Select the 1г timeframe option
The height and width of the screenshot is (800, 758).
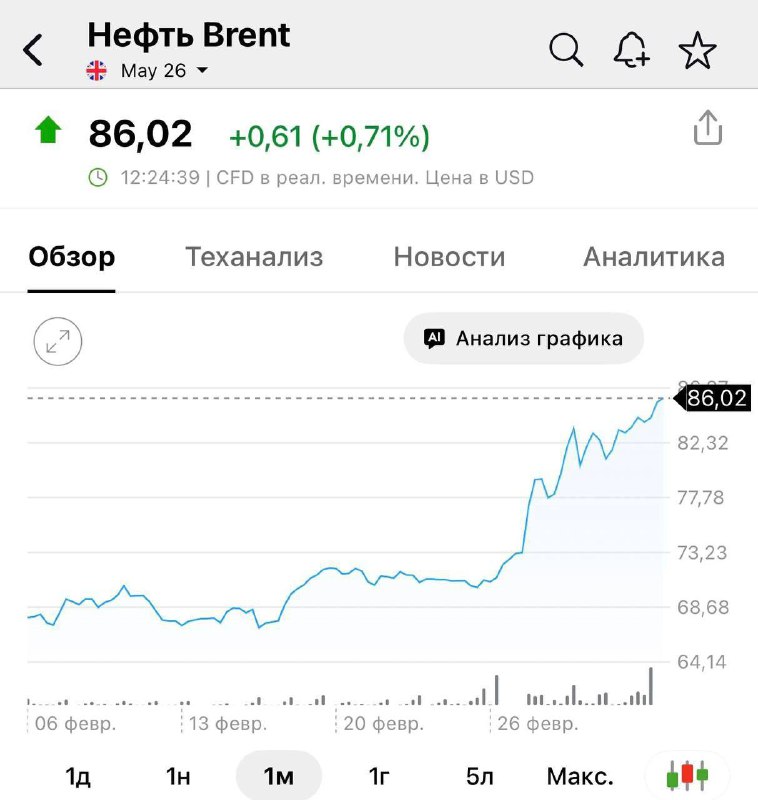378,774
